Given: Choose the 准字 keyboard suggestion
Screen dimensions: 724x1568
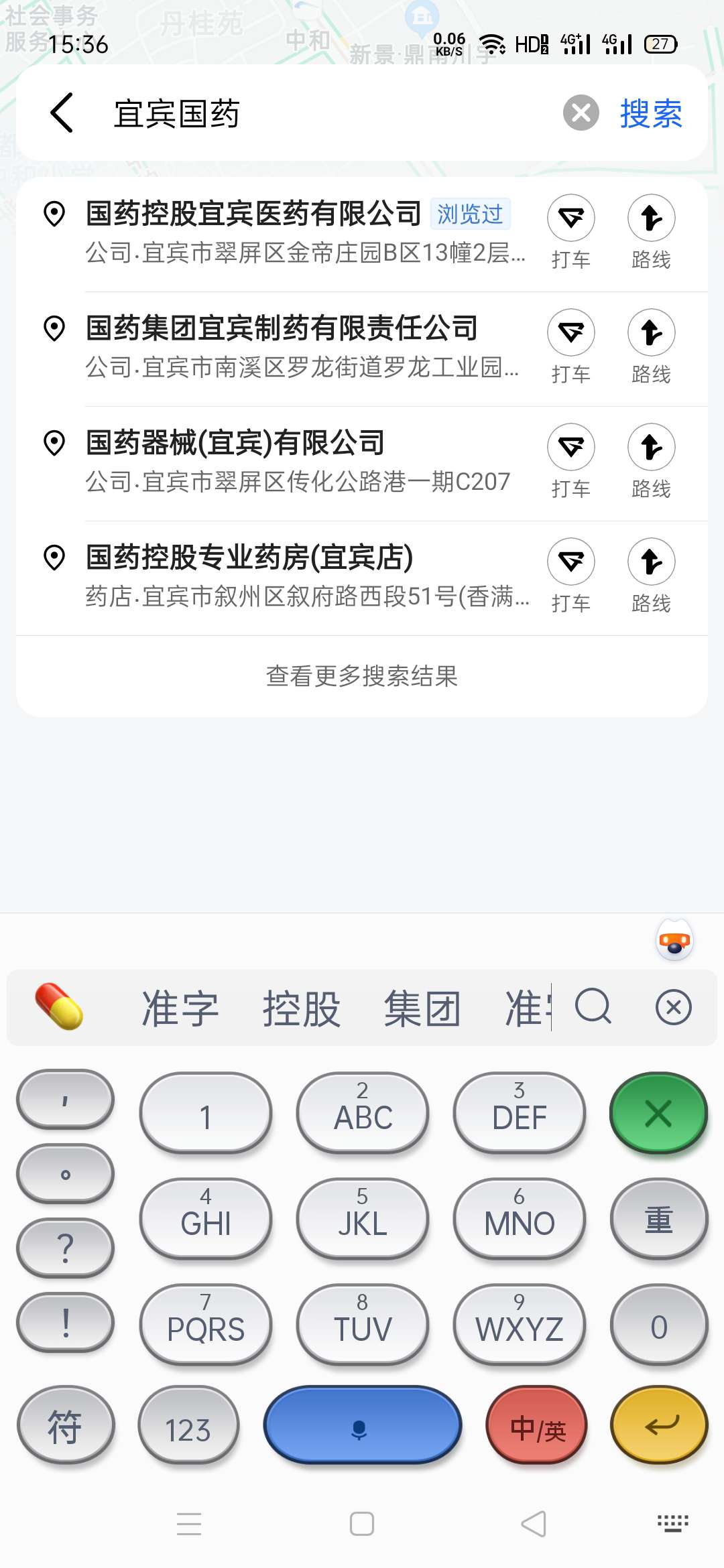Looking at the screenshot, I should [x=180, y=1008].
